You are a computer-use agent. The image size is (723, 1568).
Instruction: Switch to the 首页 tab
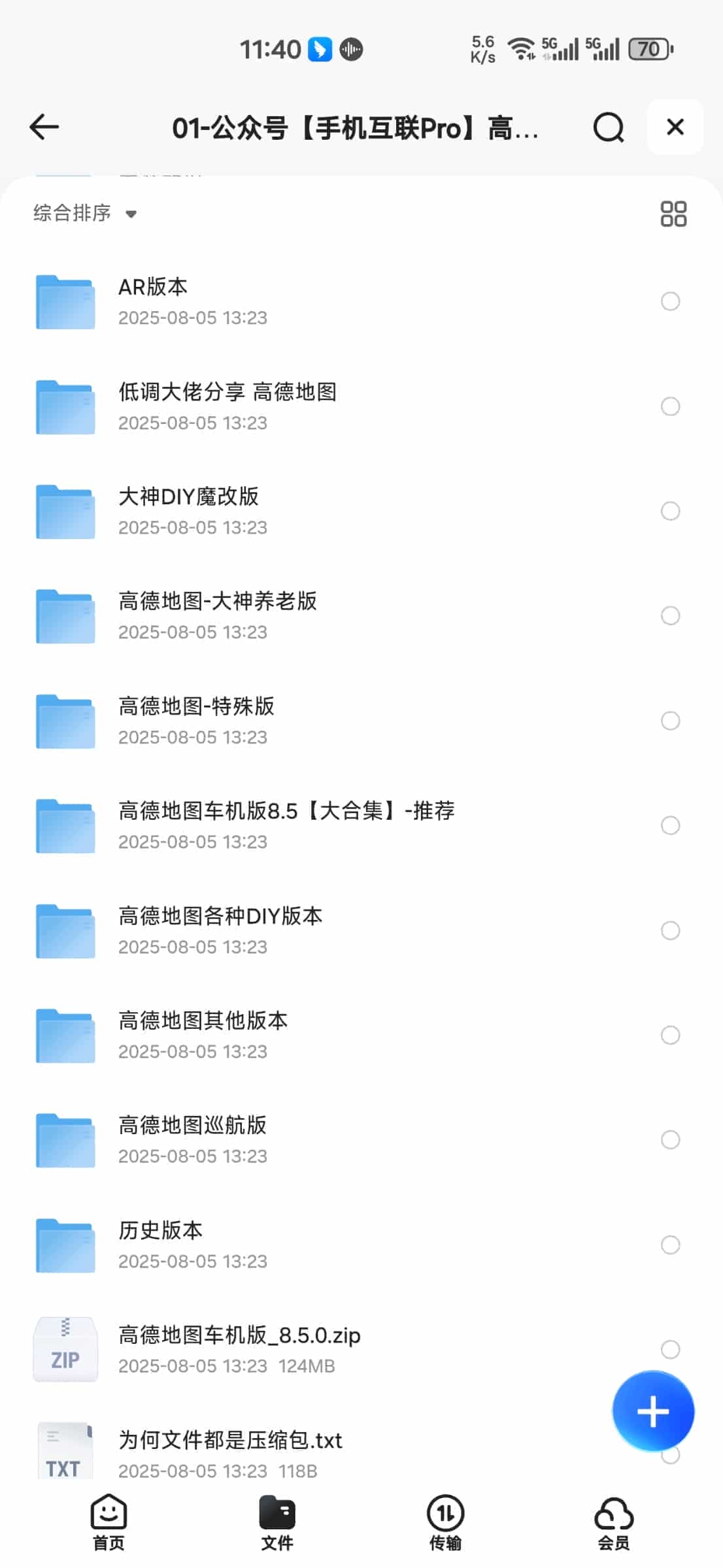(109, 1522)
